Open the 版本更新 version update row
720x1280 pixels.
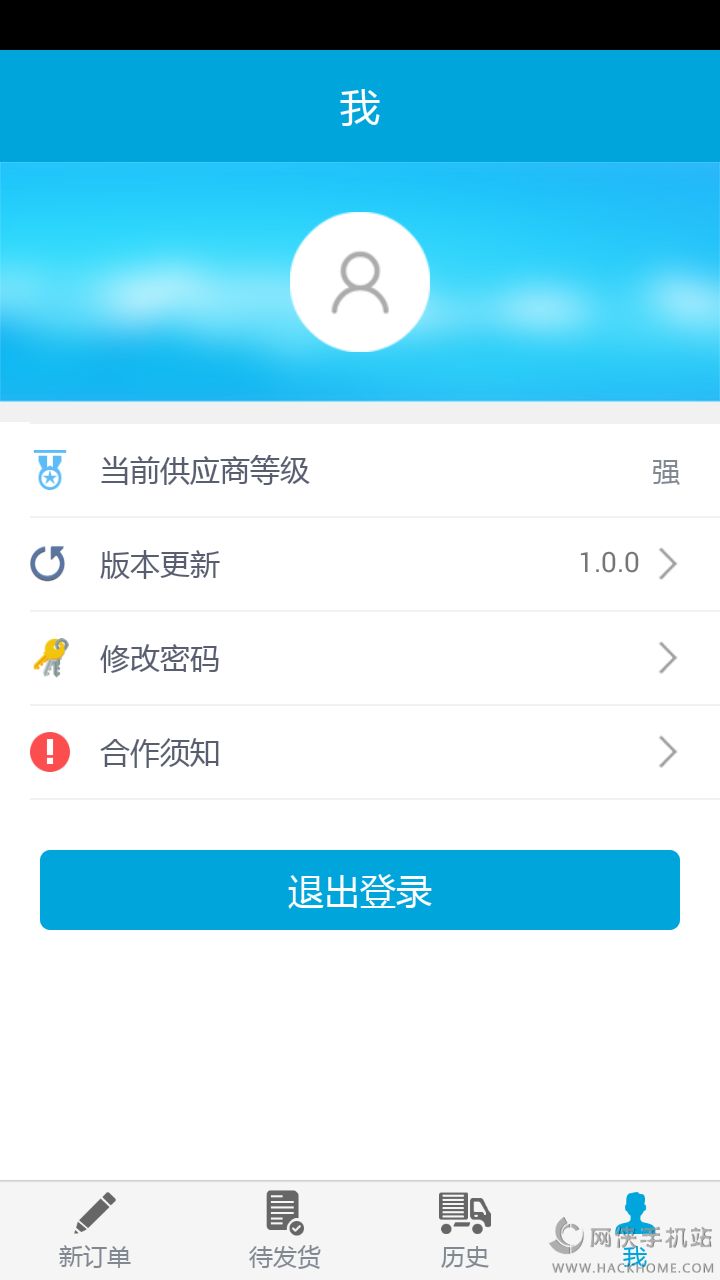[360, 564]
